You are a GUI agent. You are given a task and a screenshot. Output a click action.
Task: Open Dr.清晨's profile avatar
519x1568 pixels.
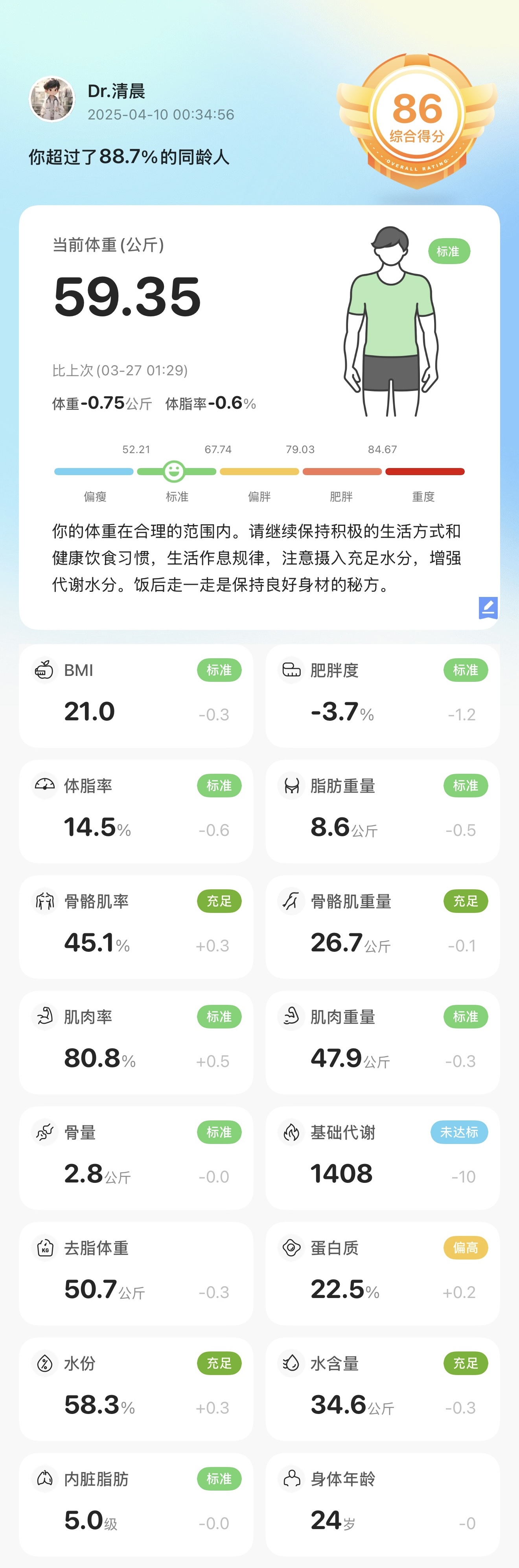tap(52, 99)
